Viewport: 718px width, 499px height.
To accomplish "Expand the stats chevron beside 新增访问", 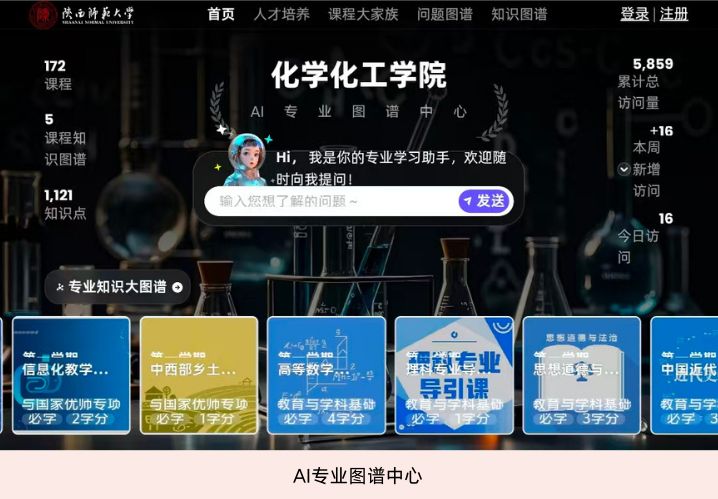I will (625, 169).
